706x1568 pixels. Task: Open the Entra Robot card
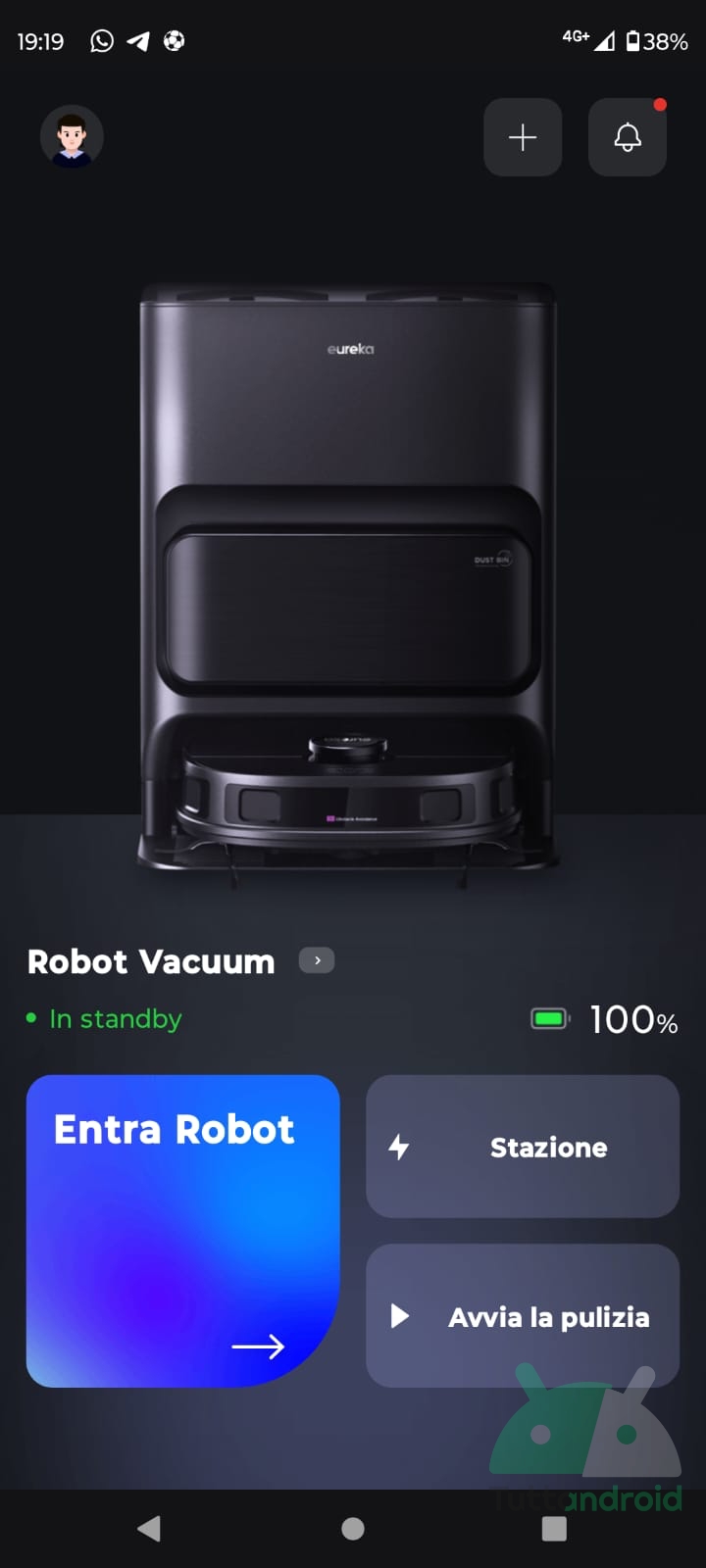(x=183, y=1231)
